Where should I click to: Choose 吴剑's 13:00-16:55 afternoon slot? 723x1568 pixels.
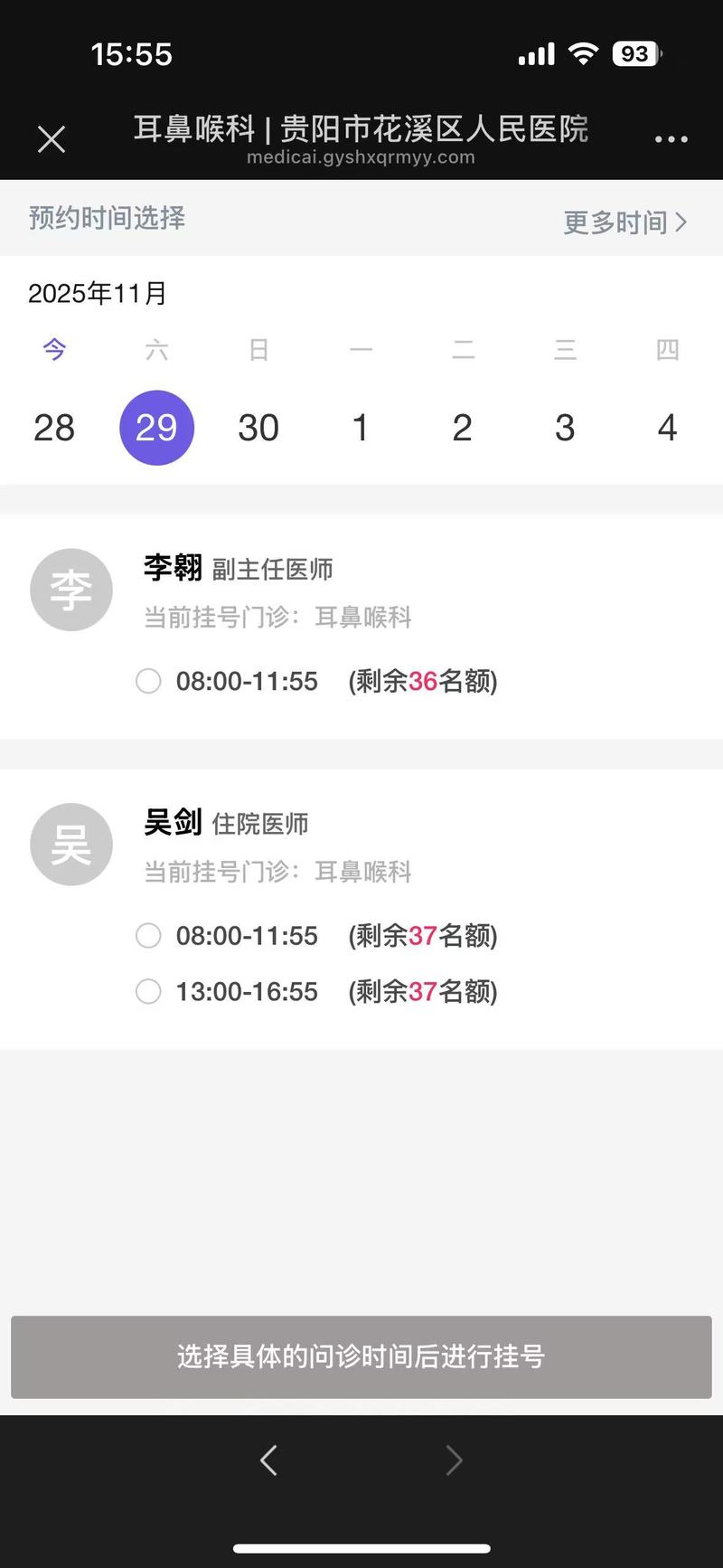click(148, 992)
